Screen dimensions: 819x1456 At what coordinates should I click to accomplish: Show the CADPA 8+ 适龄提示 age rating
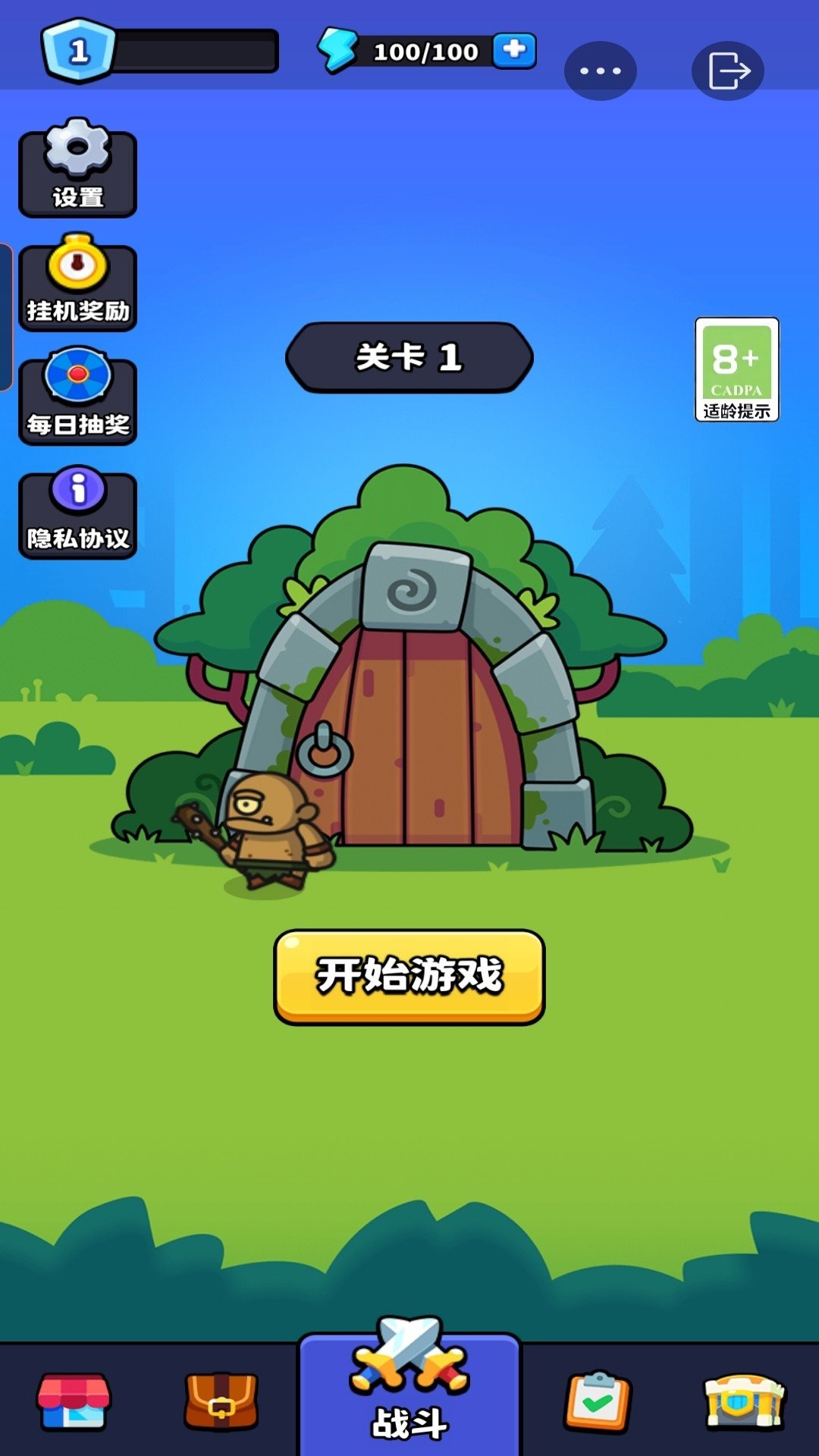pyautogui.click(x=736, y=369)
